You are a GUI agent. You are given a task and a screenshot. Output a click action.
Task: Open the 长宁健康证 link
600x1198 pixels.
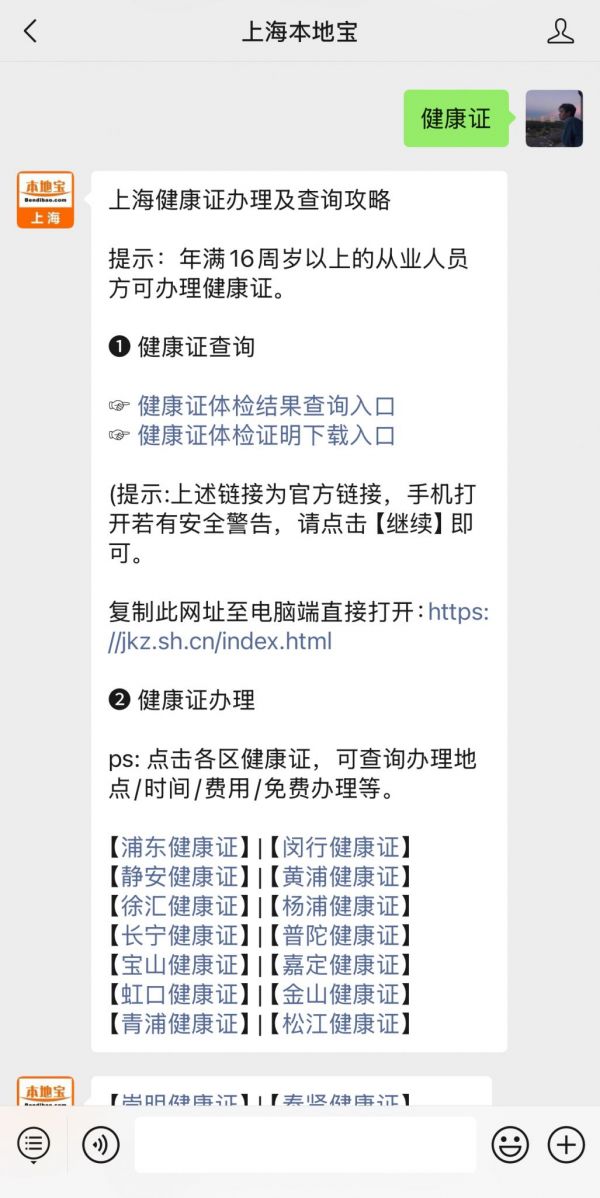pos(180,936)
